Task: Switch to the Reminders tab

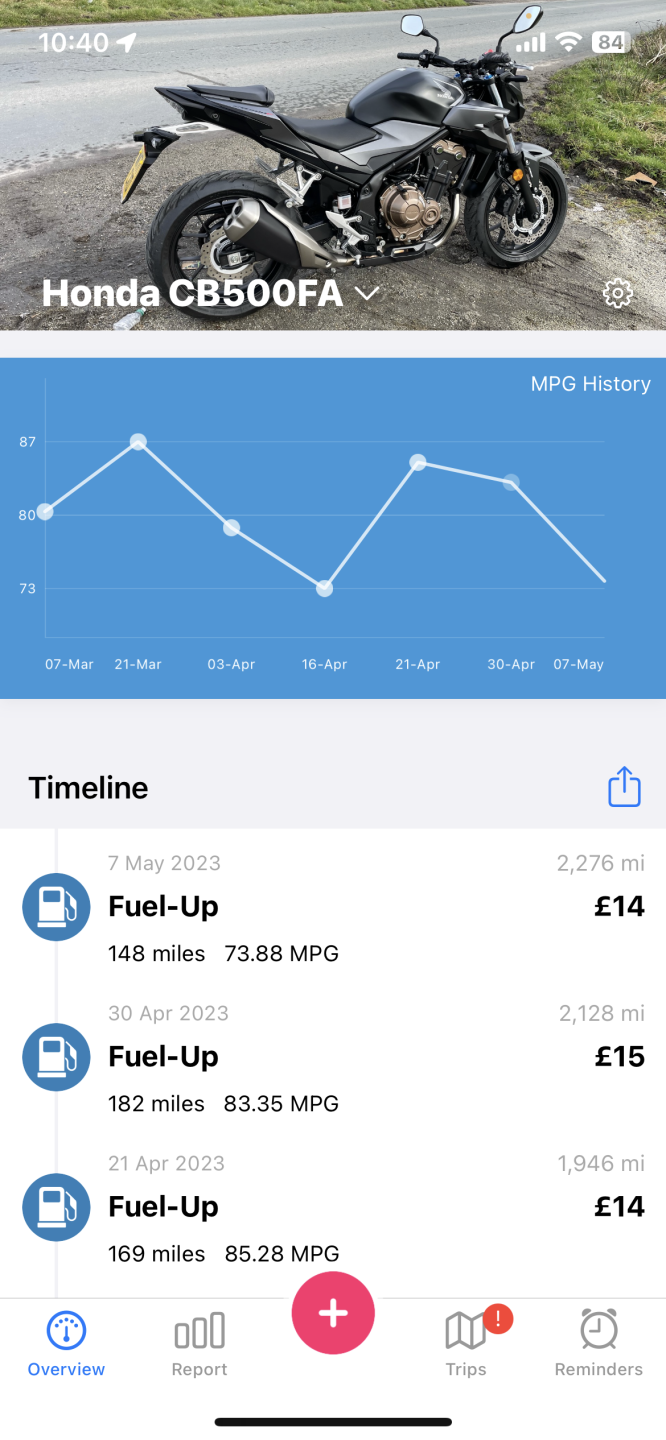Action: tap(598, 1344)
